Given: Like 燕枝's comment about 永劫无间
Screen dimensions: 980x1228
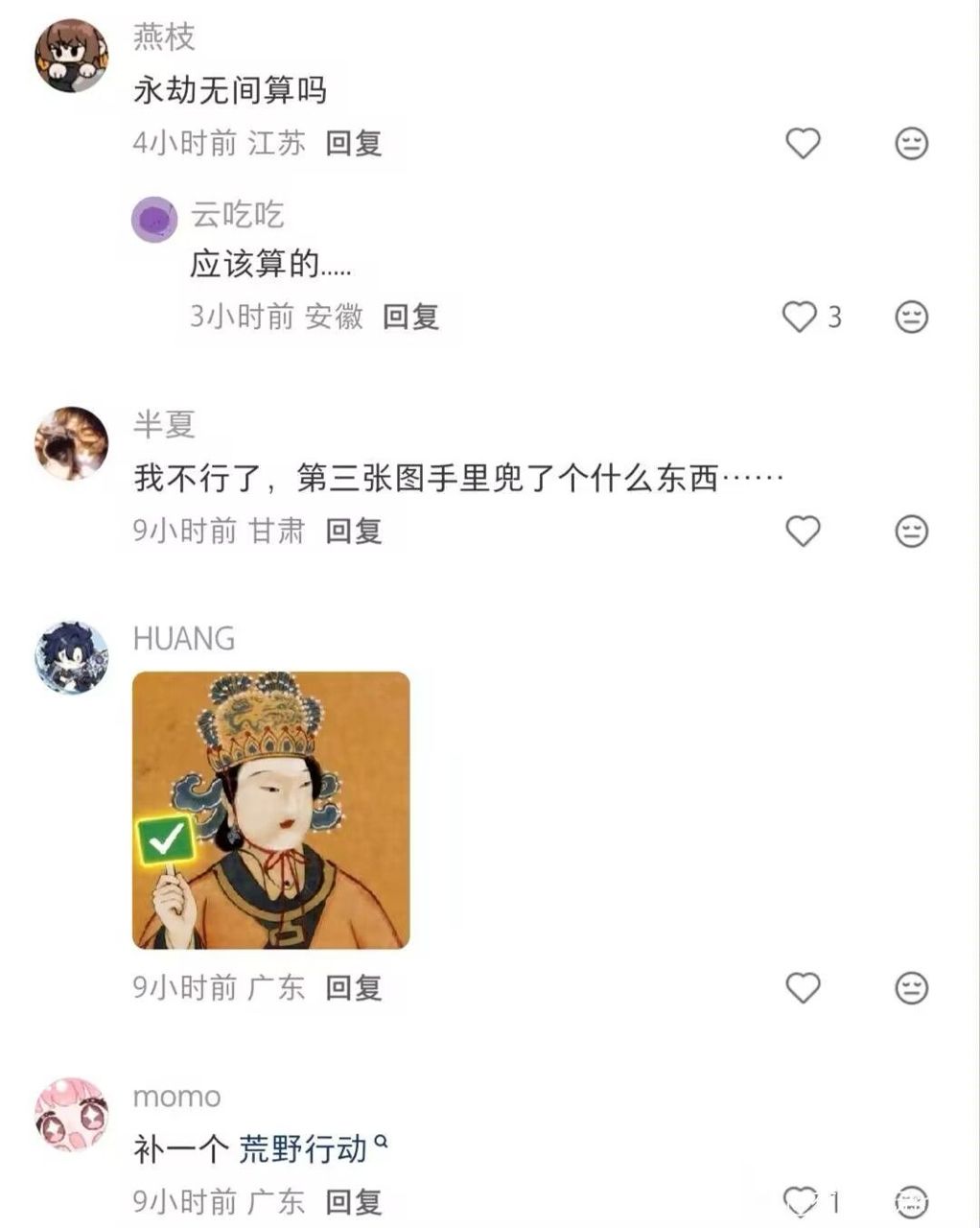Looking at the screenshot, I should pos(803,144).
